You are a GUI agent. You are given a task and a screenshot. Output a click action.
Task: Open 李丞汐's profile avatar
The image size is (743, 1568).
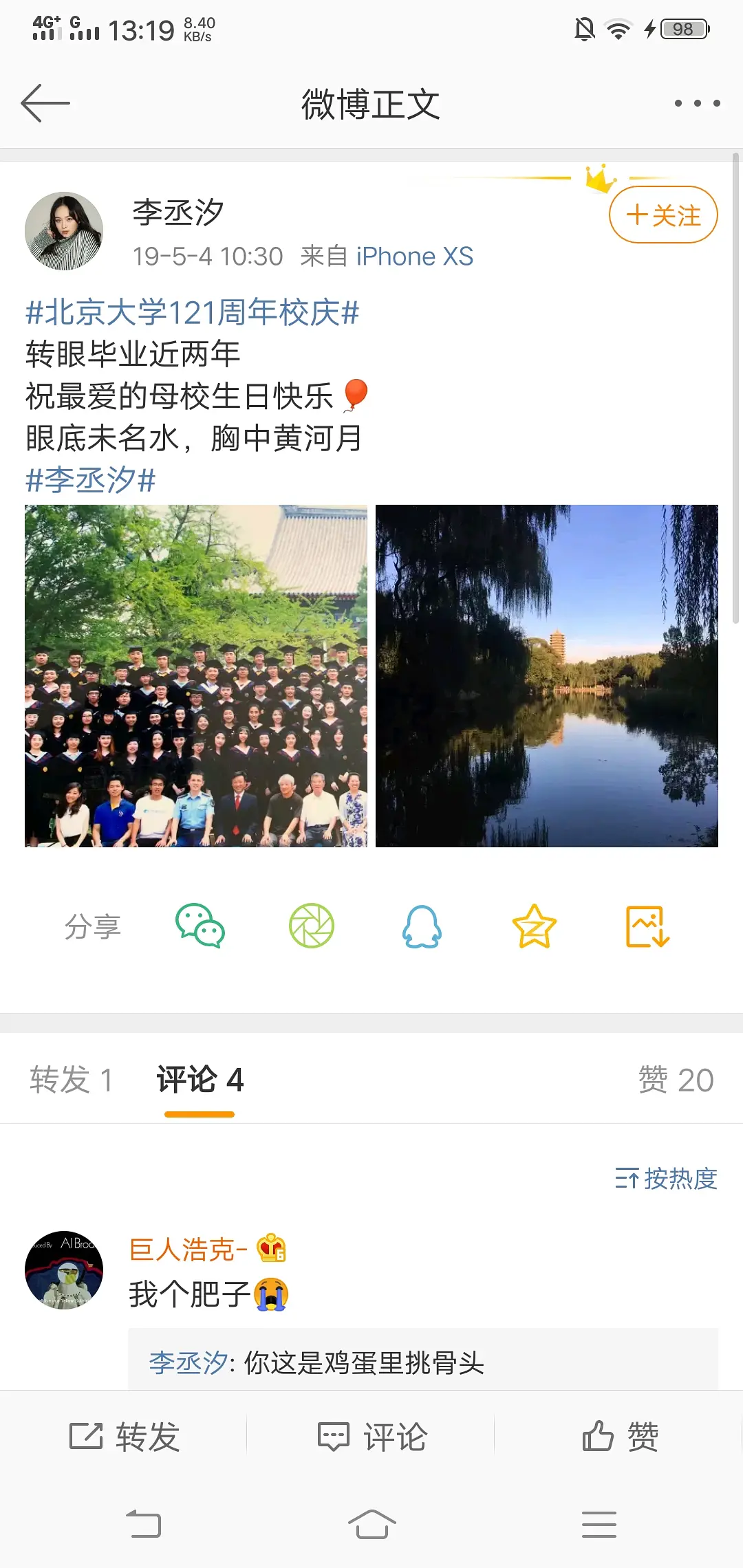[x=64, y=231]
